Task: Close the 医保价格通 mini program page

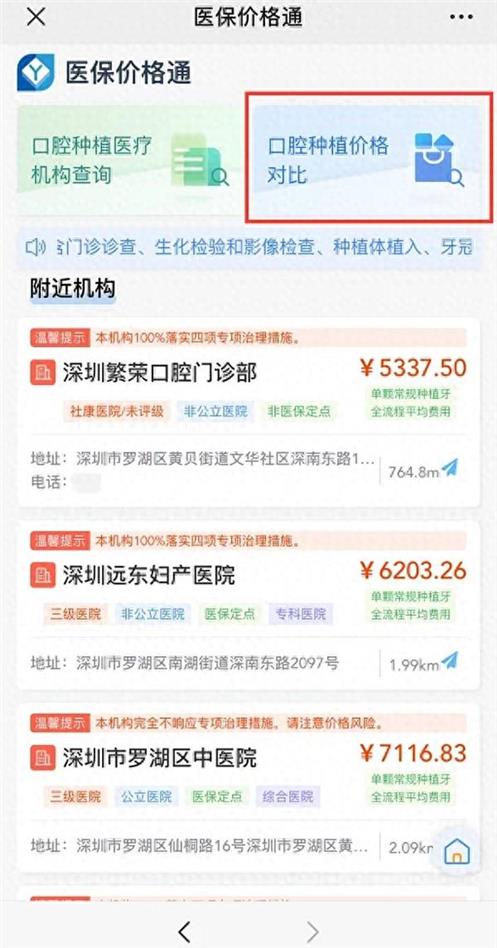Action: tap(36, 16)
